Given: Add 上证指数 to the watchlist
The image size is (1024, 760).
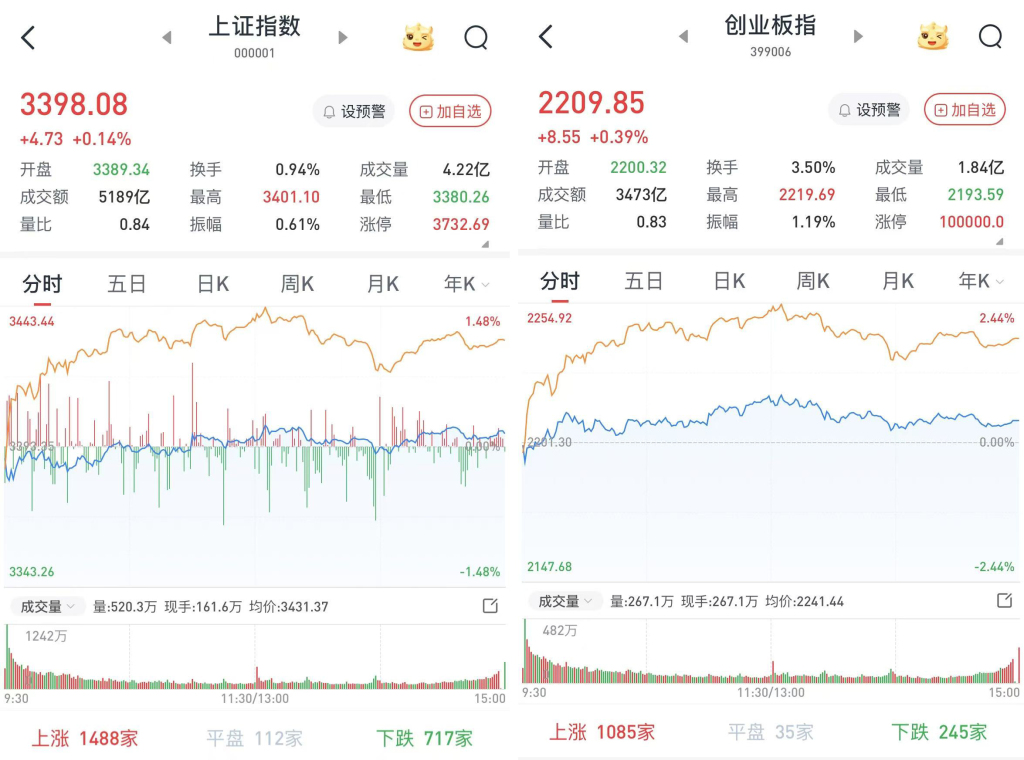Looking at the screenshot, I should pos(450,111).
